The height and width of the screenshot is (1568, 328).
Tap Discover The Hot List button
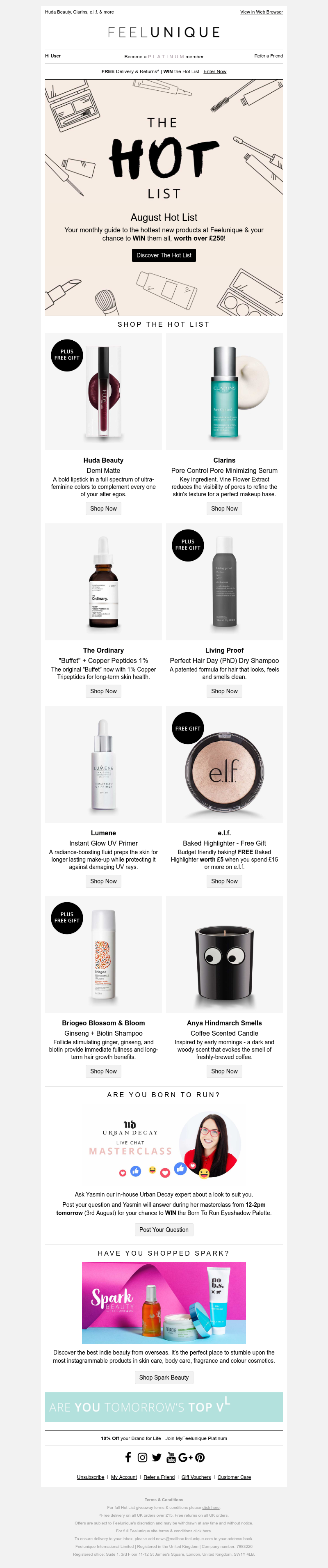point(164,256)
